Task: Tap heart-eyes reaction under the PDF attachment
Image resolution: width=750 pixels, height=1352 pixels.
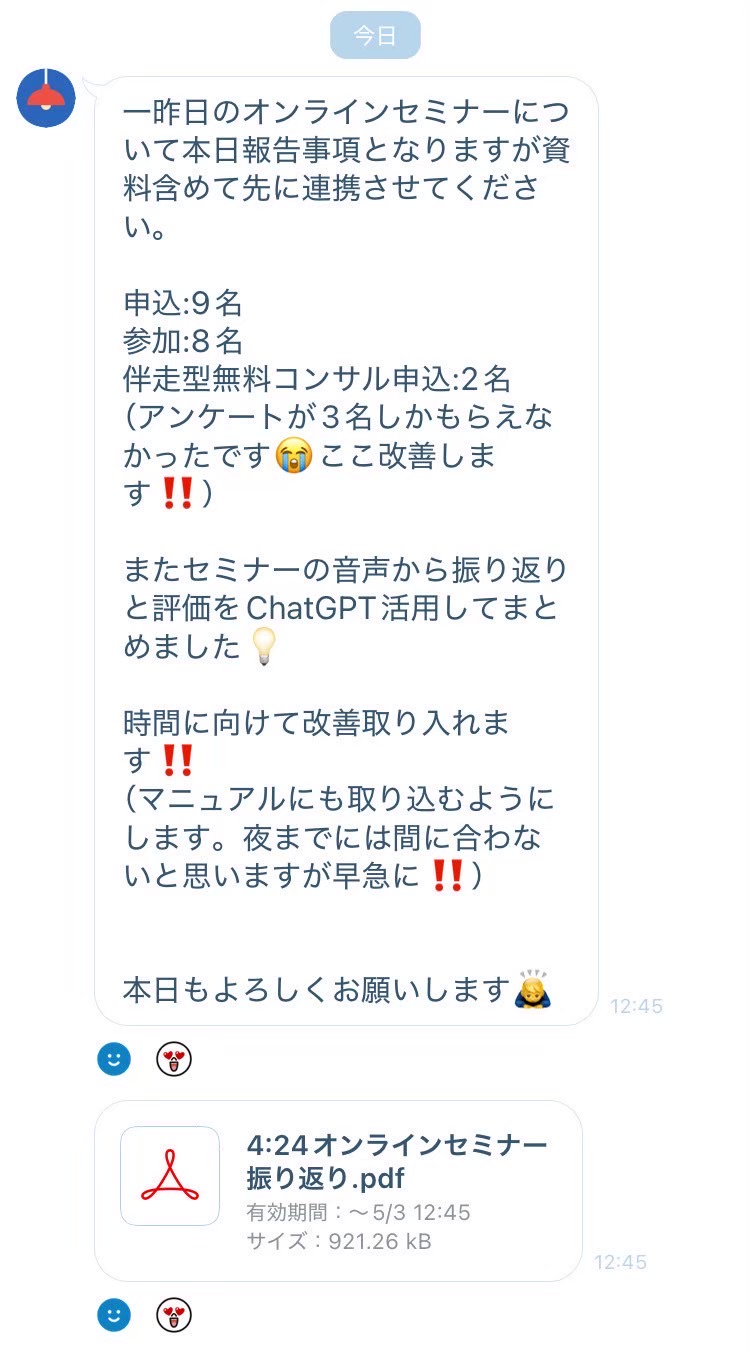Action: pos(174,1315)
